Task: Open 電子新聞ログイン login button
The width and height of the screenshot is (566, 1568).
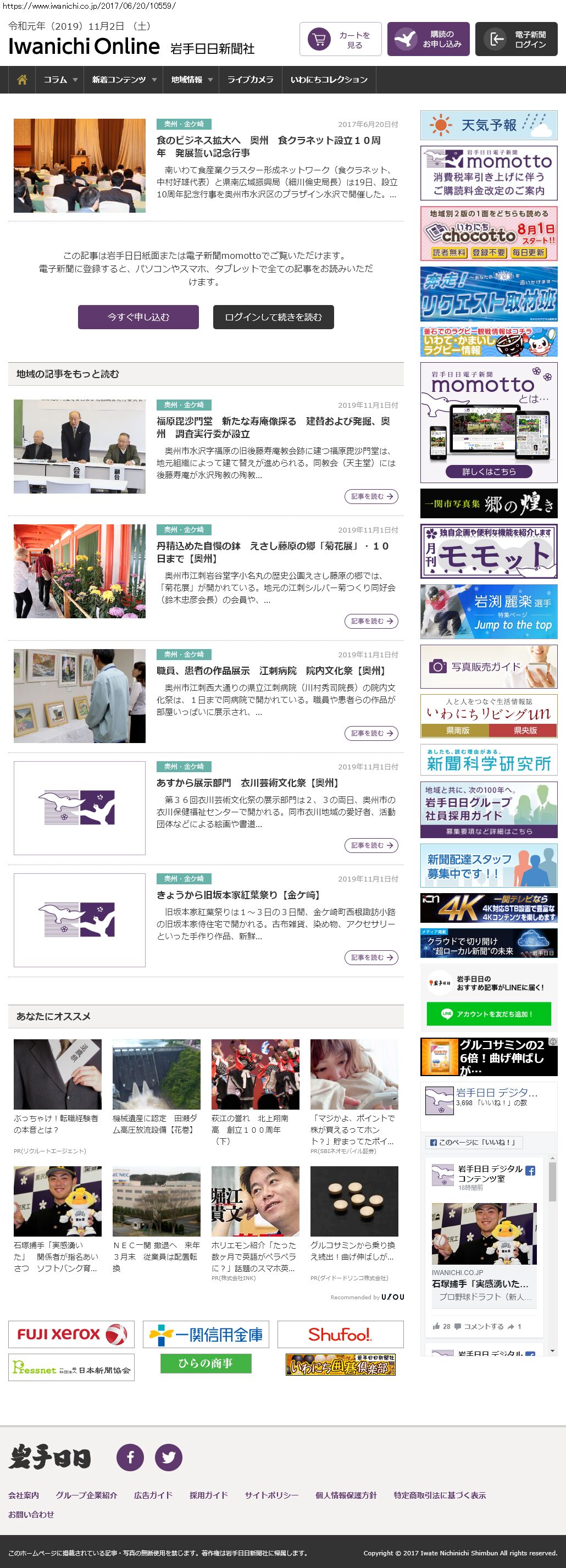Action: click(516, 40)
